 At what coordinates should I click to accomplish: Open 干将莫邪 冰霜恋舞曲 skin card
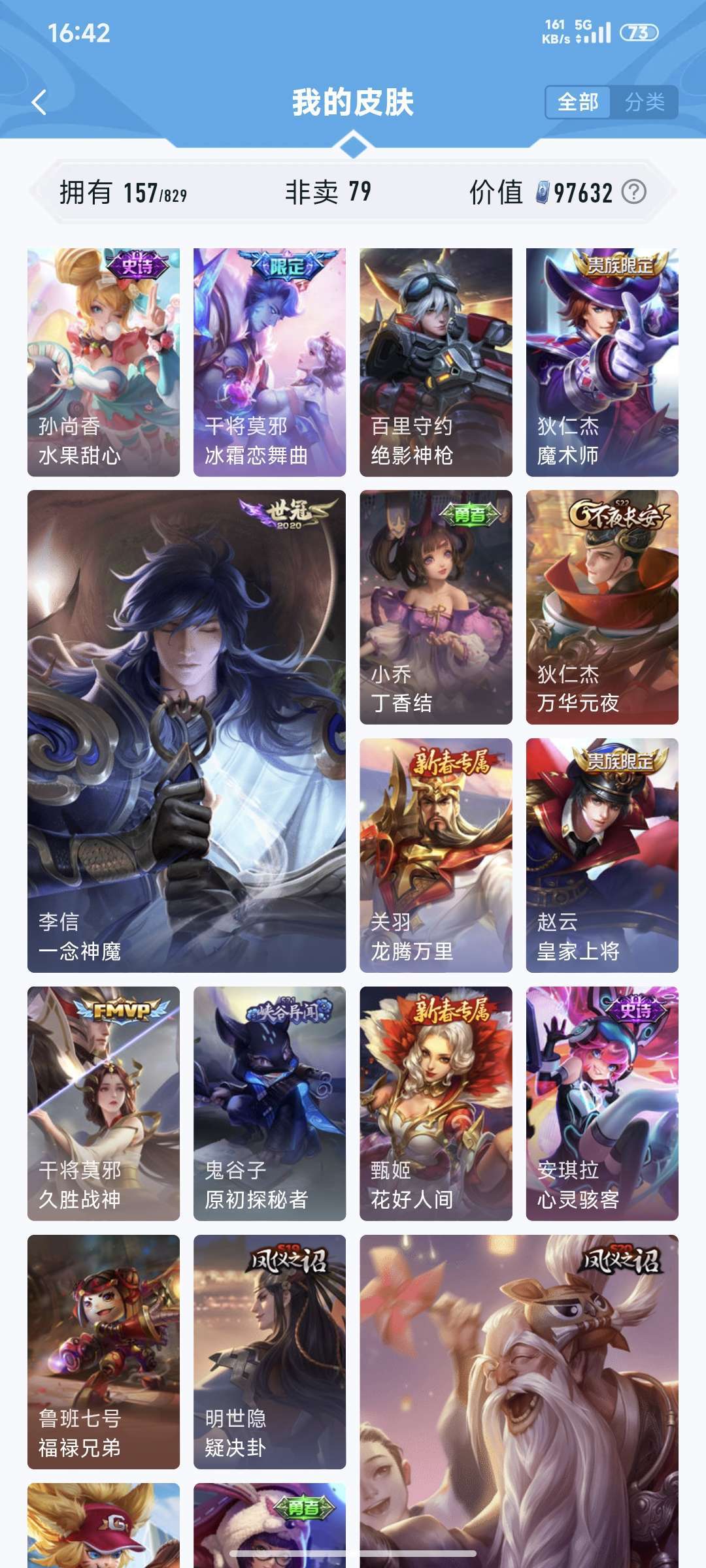pos(269,363)
